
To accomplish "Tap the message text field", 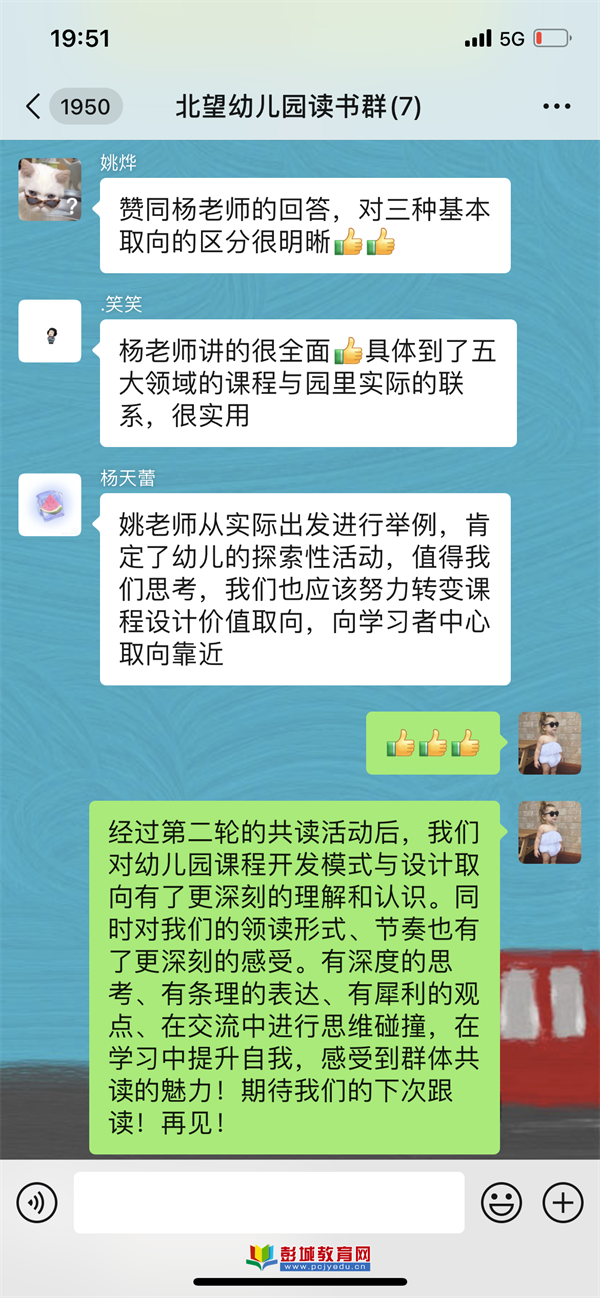I will pyautogui.click(x=269, y=1202).
